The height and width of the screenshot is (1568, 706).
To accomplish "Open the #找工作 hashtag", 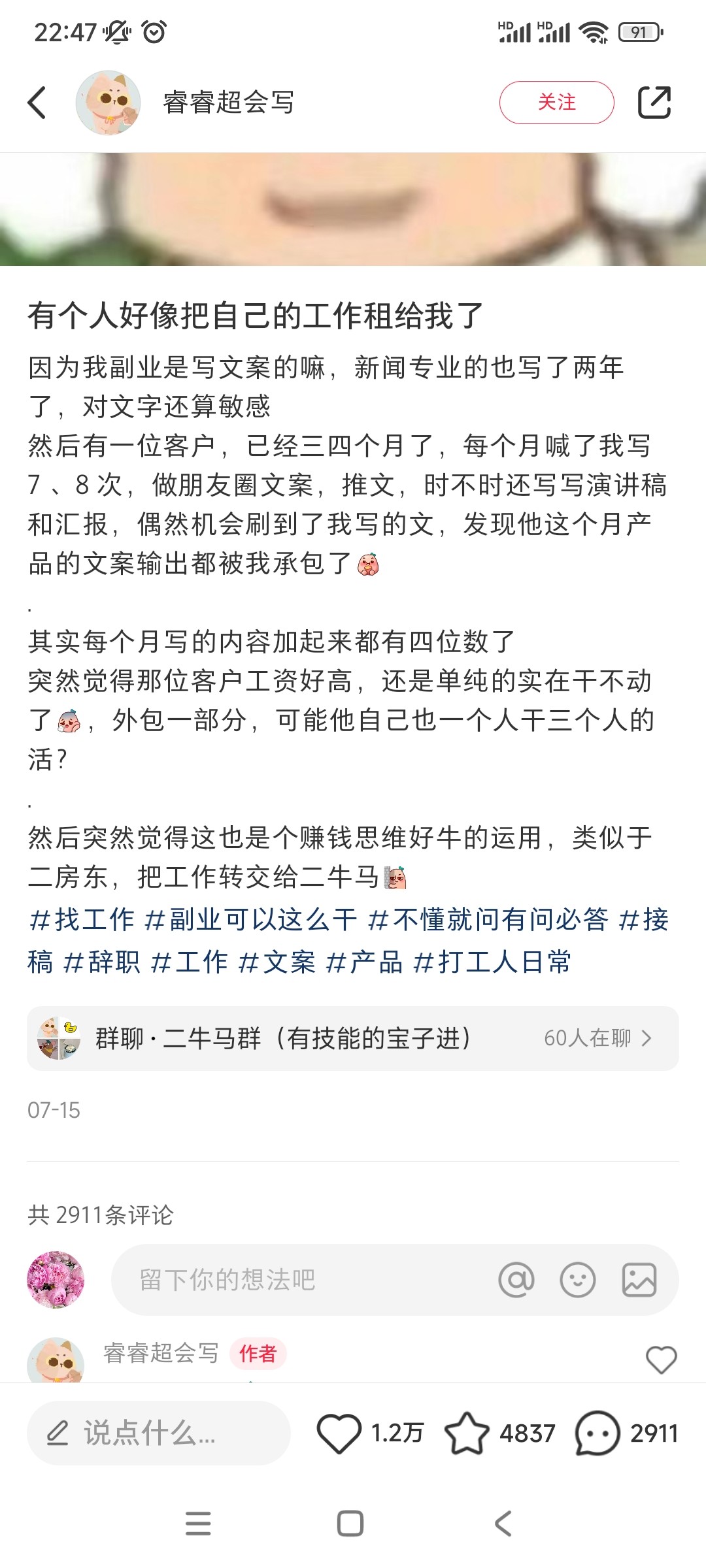I will point(82,920).
